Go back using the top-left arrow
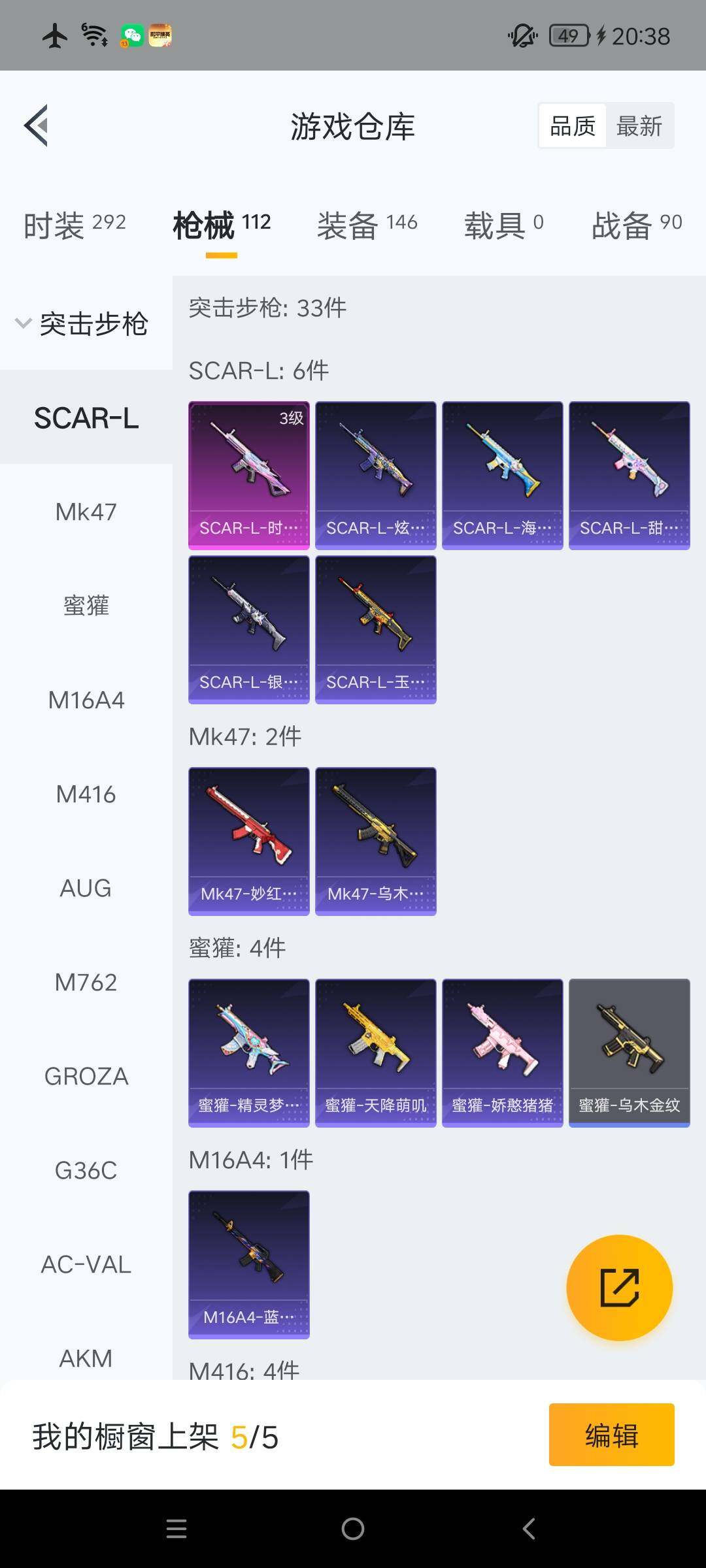Screen dimensions: 706x1568 (x=37, y=125)
